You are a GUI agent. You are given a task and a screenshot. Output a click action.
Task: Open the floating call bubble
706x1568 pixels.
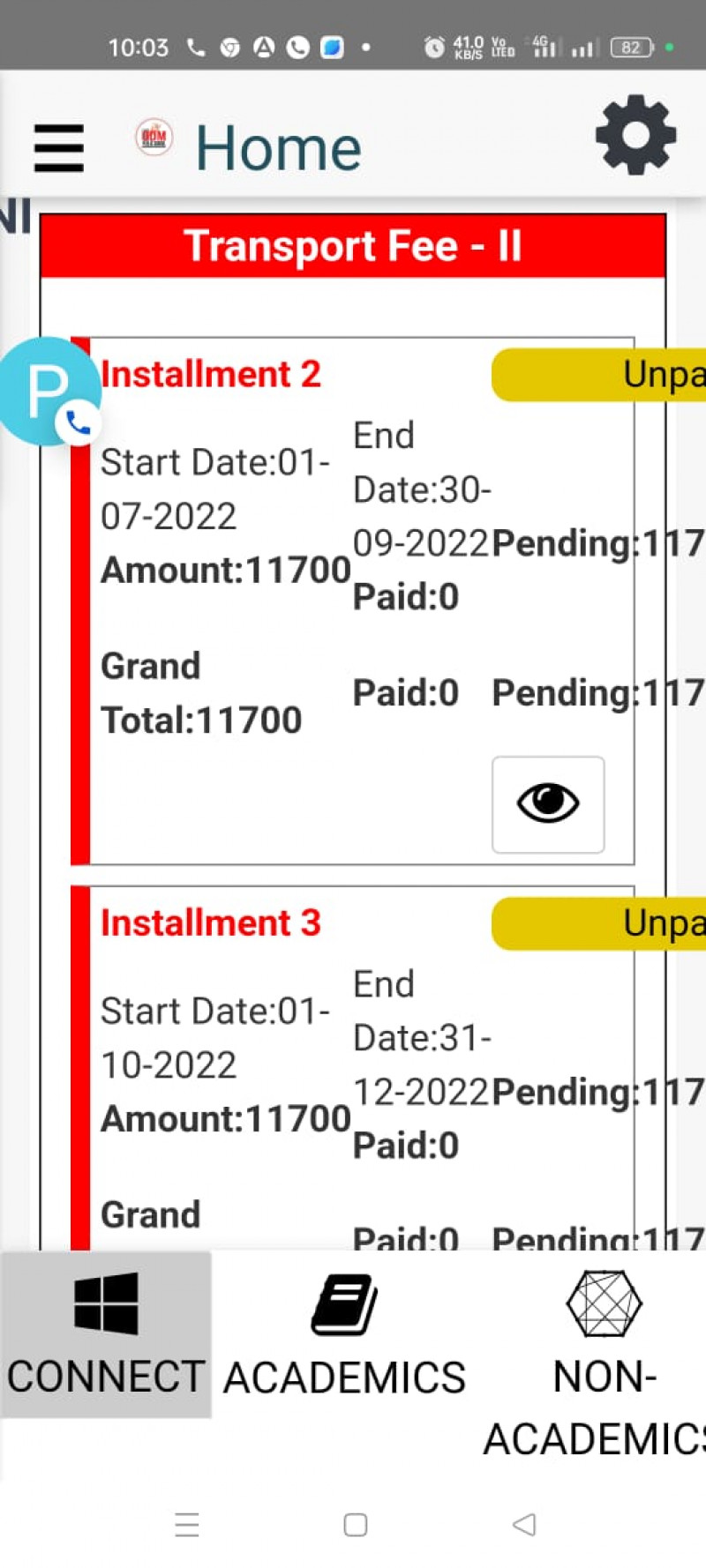tap(49, 391)
